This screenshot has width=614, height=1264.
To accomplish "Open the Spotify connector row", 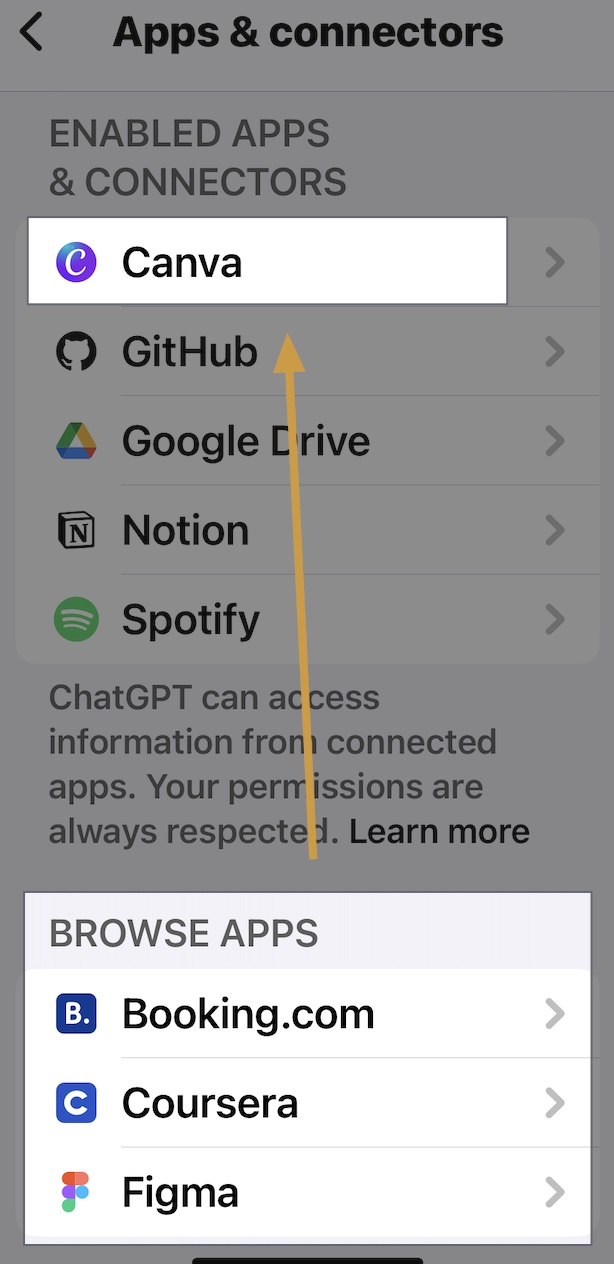I will 300,620.
